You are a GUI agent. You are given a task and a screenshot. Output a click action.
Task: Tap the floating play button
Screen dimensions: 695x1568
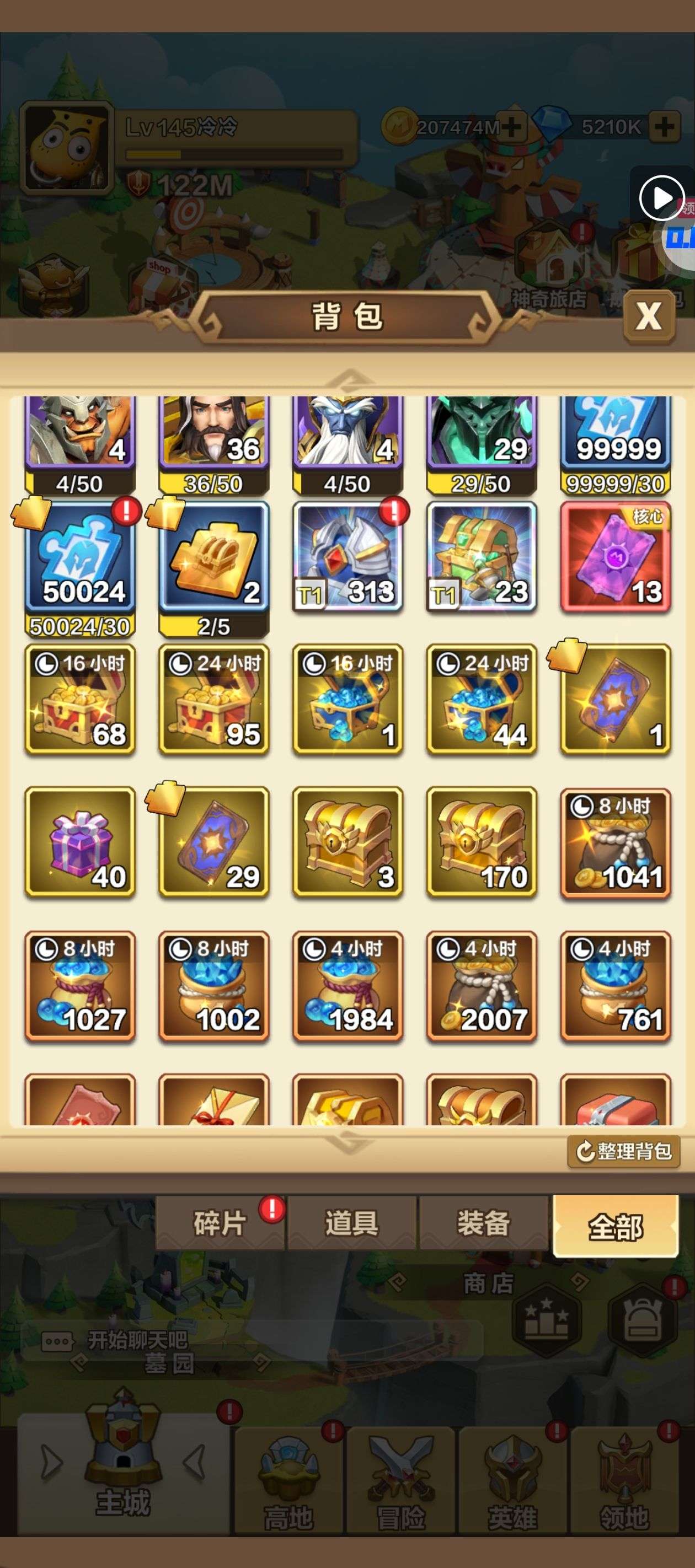pos(661,198)
